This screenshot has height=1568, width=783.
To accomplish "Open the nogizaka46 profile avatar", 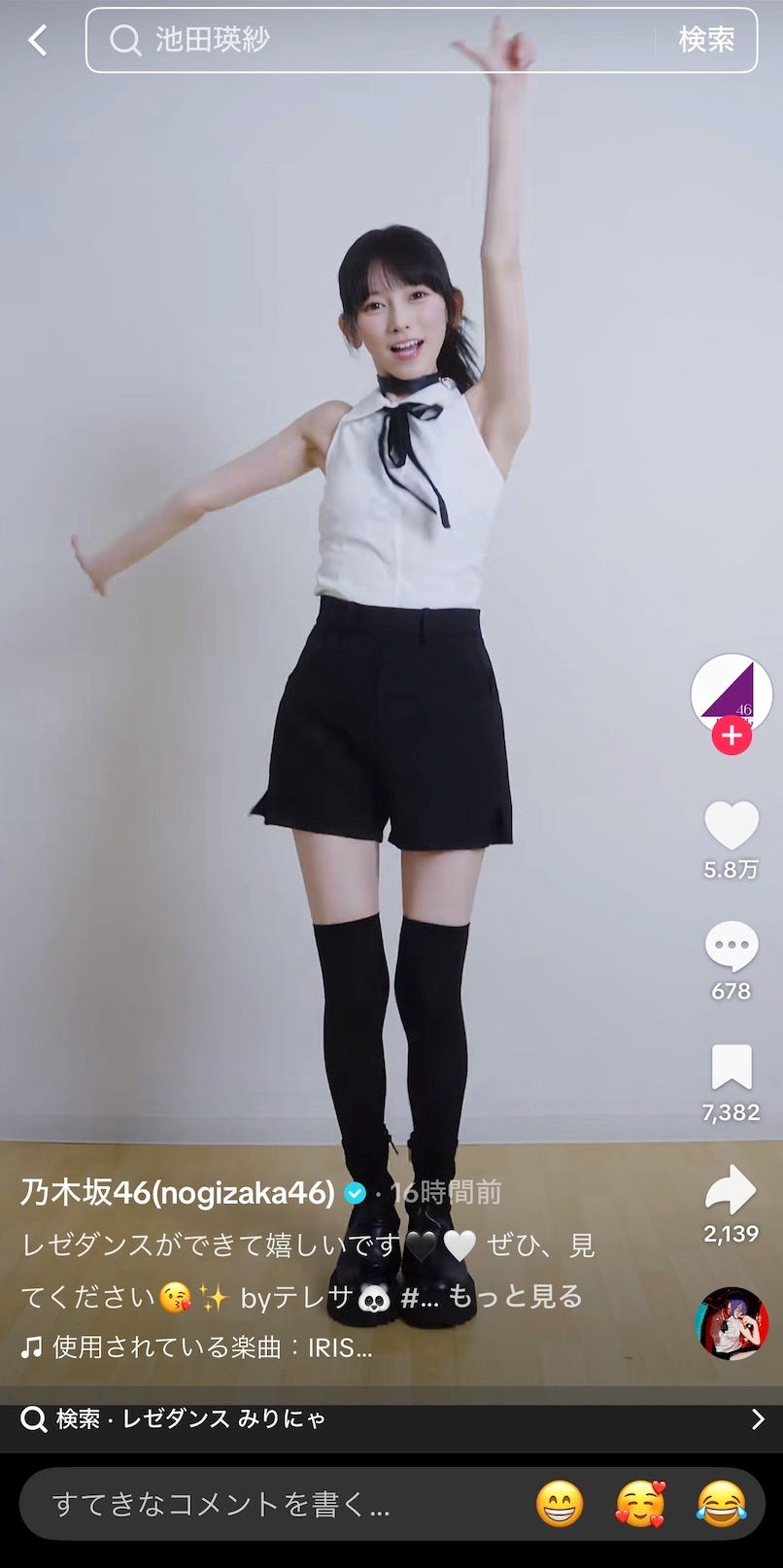I will pyautogui.click(x=731, y=692).
